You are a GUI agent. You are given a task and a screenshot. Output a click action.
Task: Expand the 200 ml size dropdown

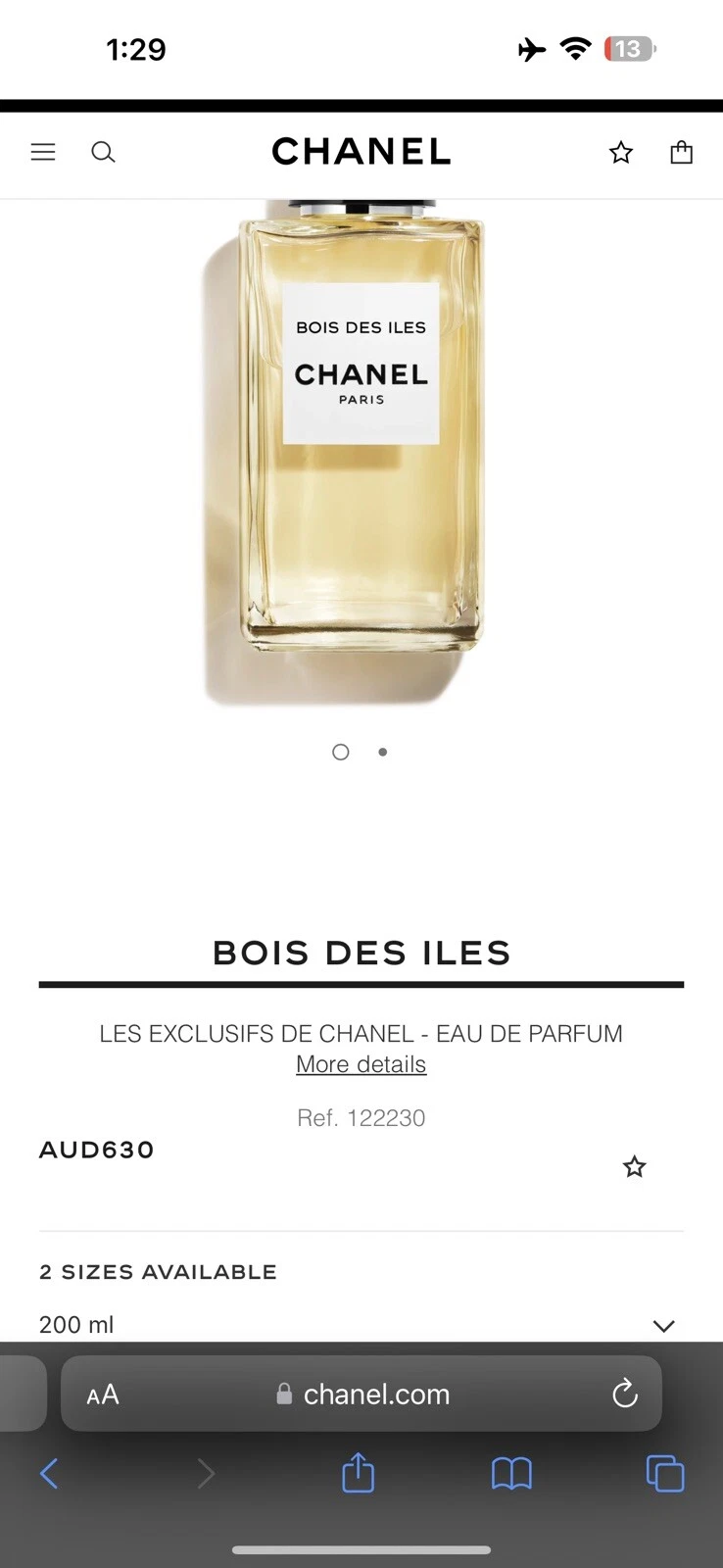tap(663, 1325)
